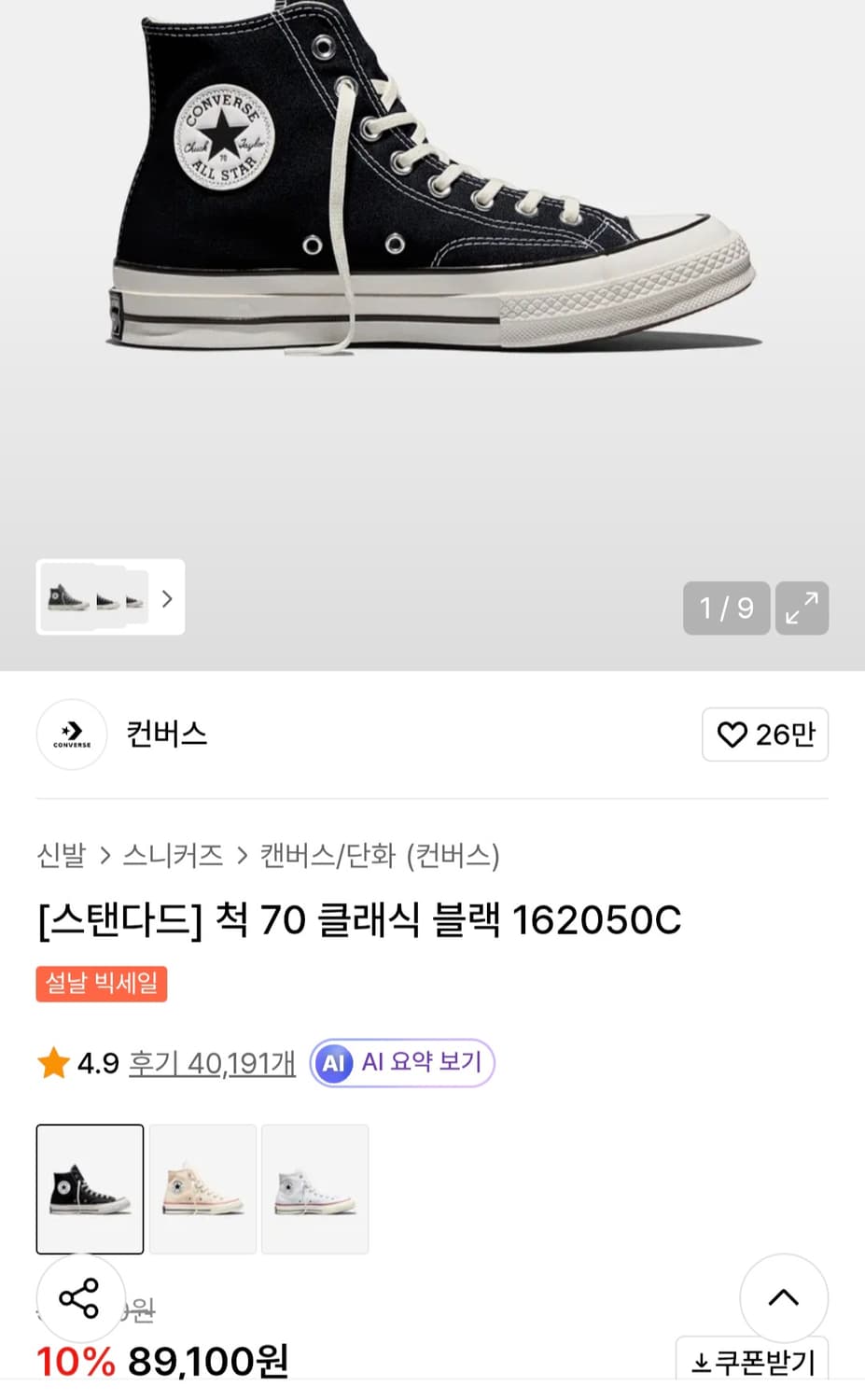
Task: Navigate to 신발 in the breadcrumb
Action: pyautogui.click(x=60, y=855)
